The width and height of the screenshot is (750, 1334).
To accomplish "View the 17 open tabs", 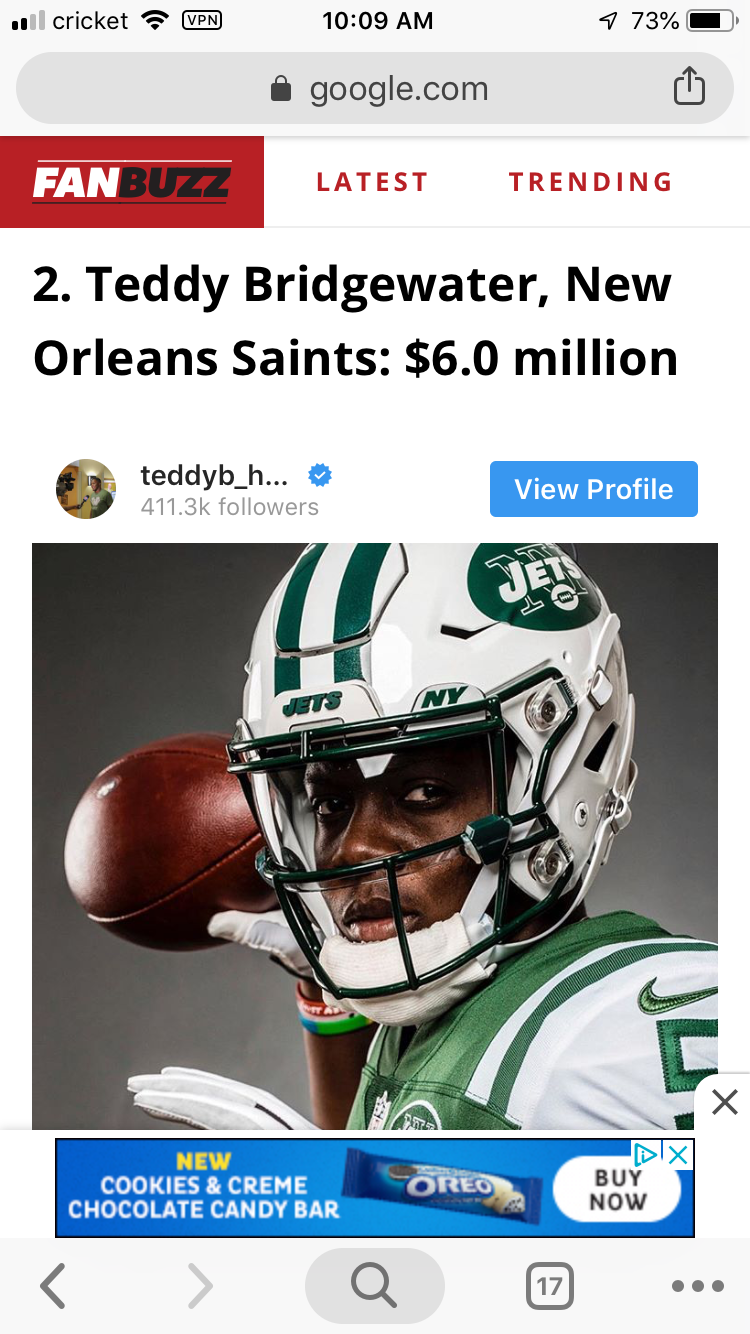I will point(549,1286).
